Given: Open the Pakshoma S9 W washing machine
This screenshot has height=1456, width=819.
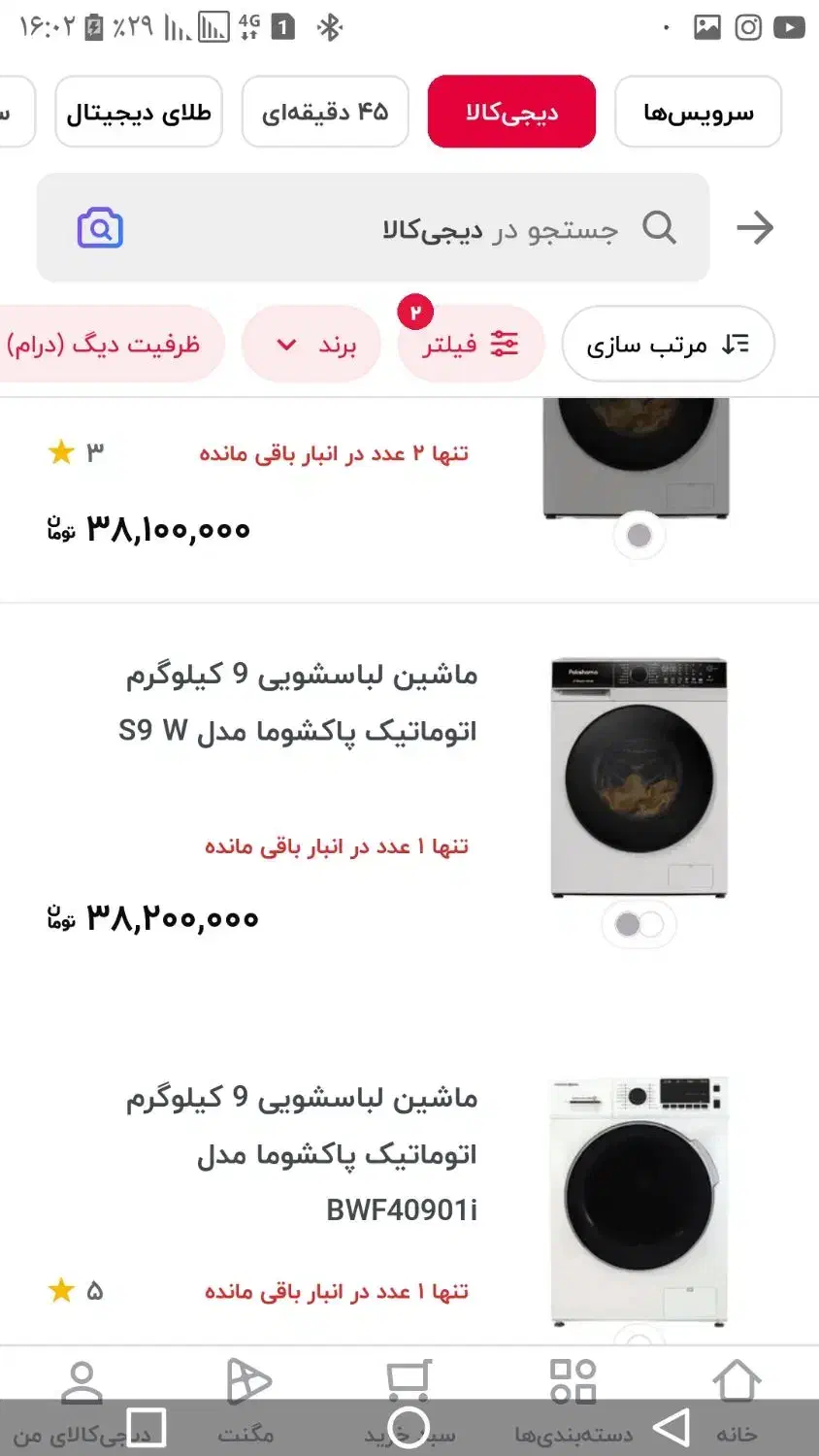Looking at the screenshot, I should pos(301,702).
